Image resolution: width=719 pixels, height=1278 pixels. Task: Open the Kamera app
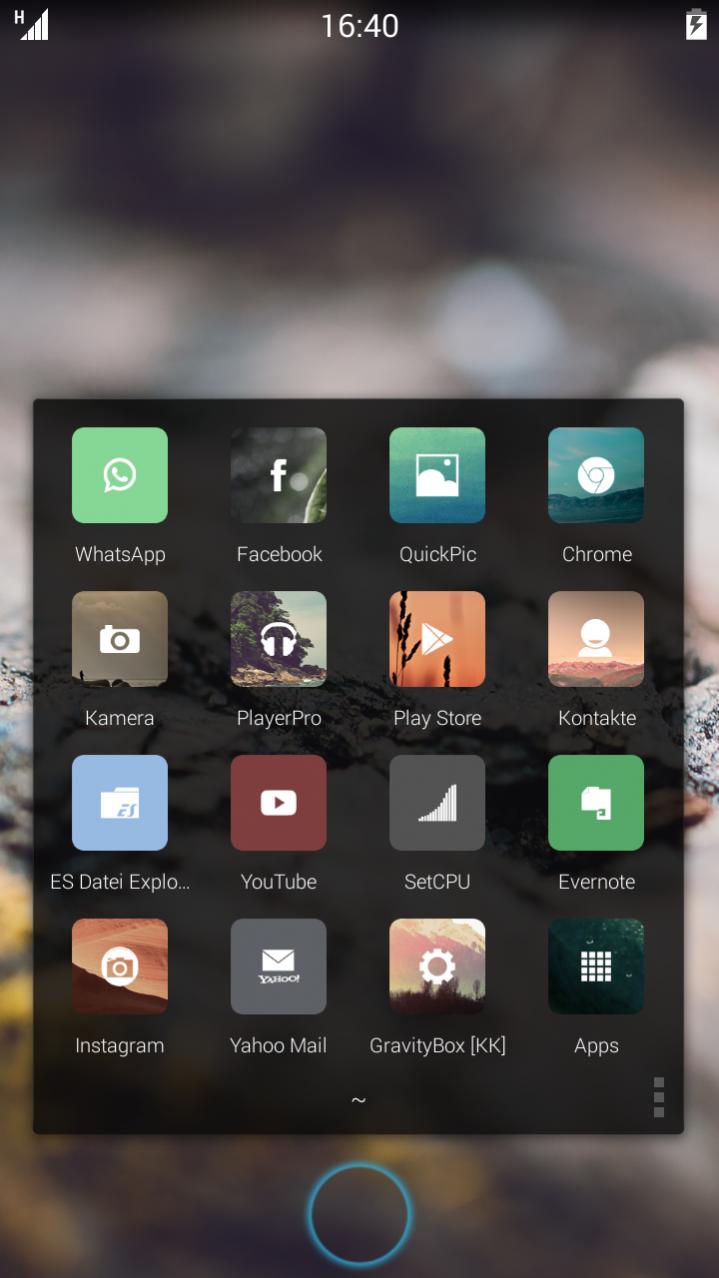[x=120, y=639]
